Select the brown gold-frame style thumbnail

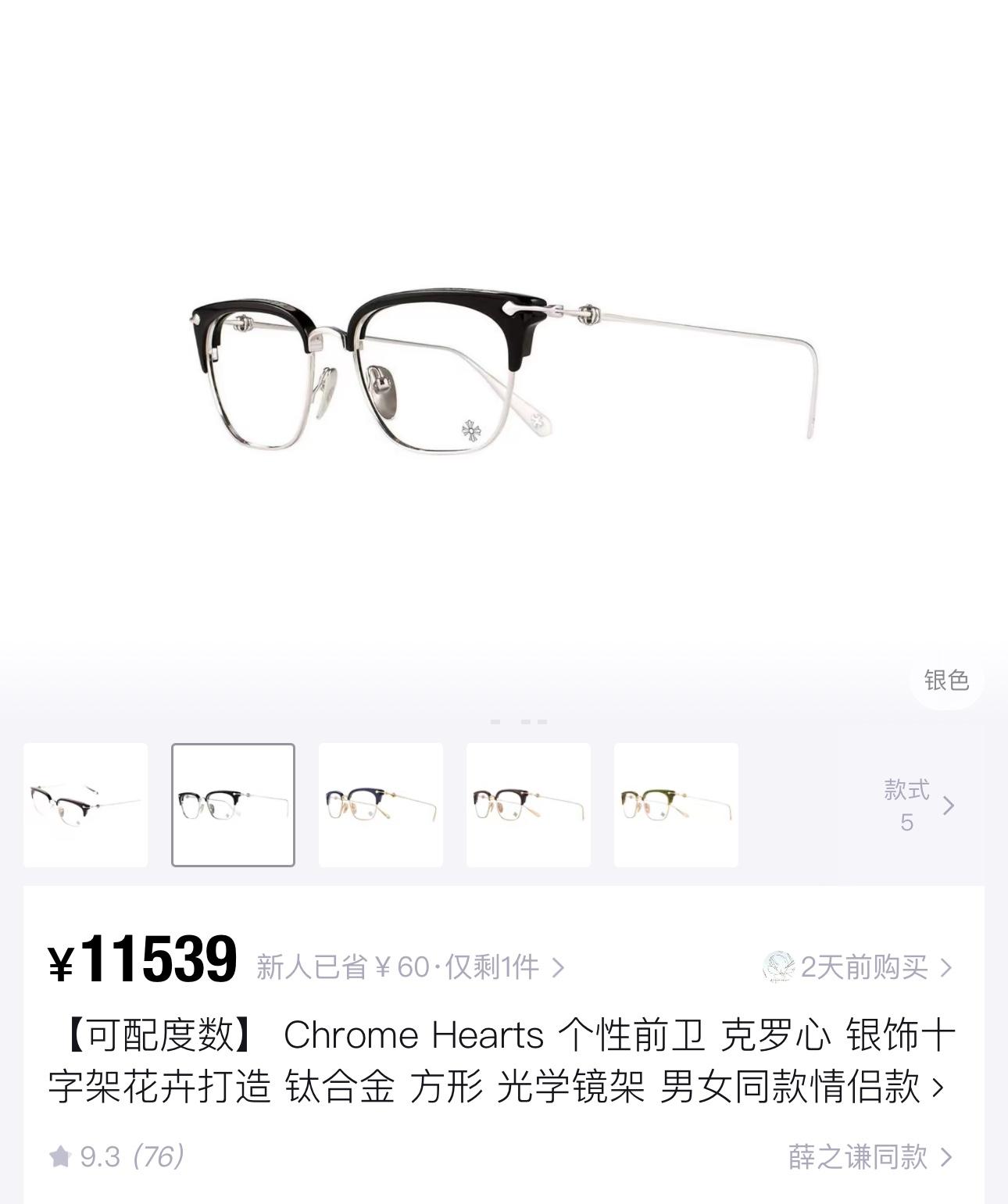click(x=528, y=805)
